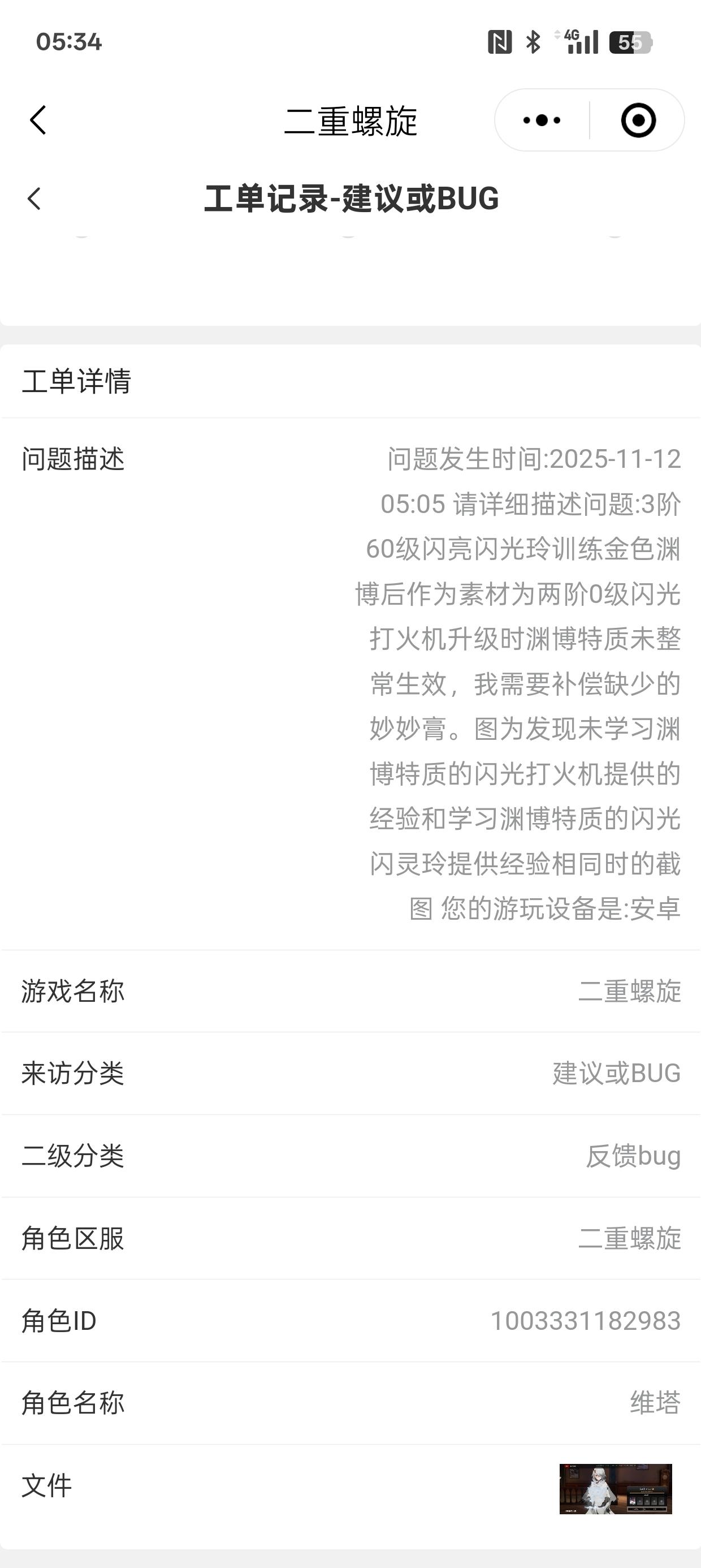
Task: Close the mini program with the circle button
Action: [x=638, y=120]
